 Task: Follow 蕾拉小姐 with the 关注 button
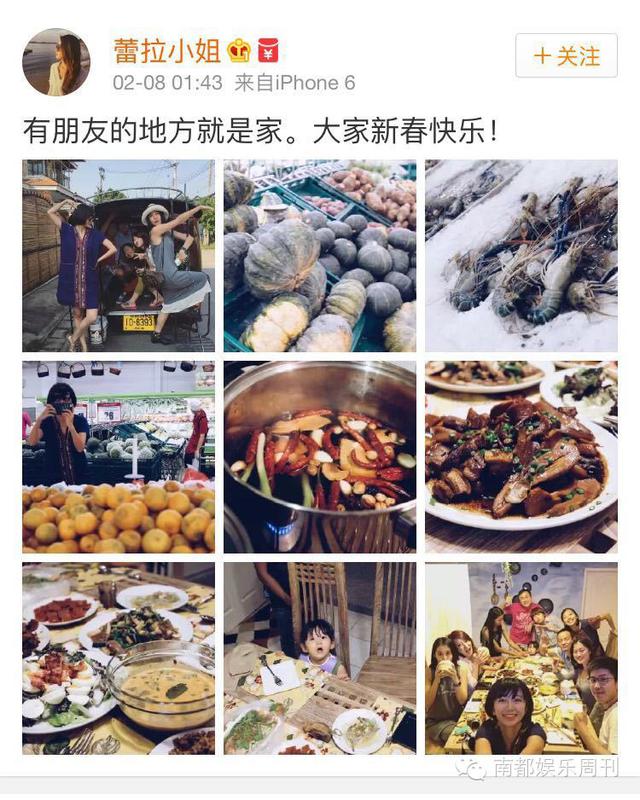[566, 55]
